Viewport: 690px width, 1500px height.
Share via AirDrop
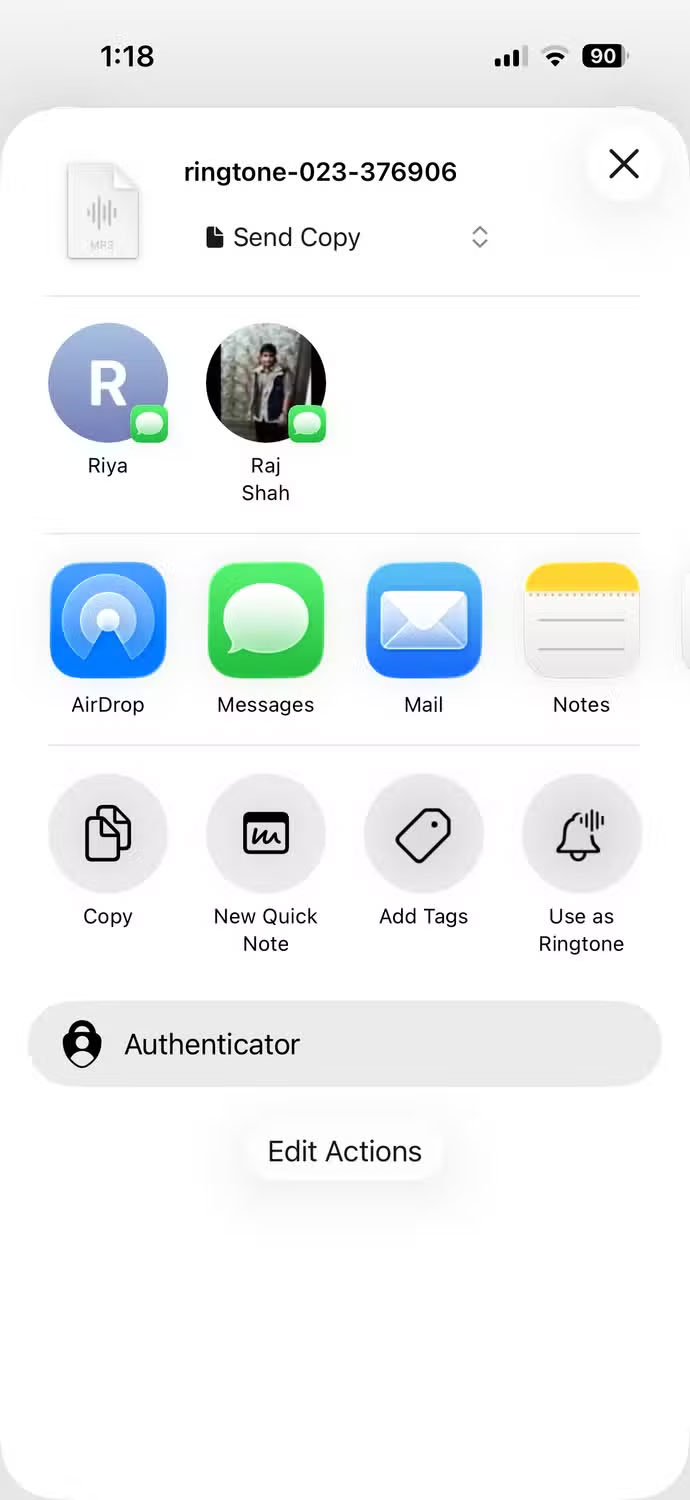pyautogui.click(x=108, y=620)
